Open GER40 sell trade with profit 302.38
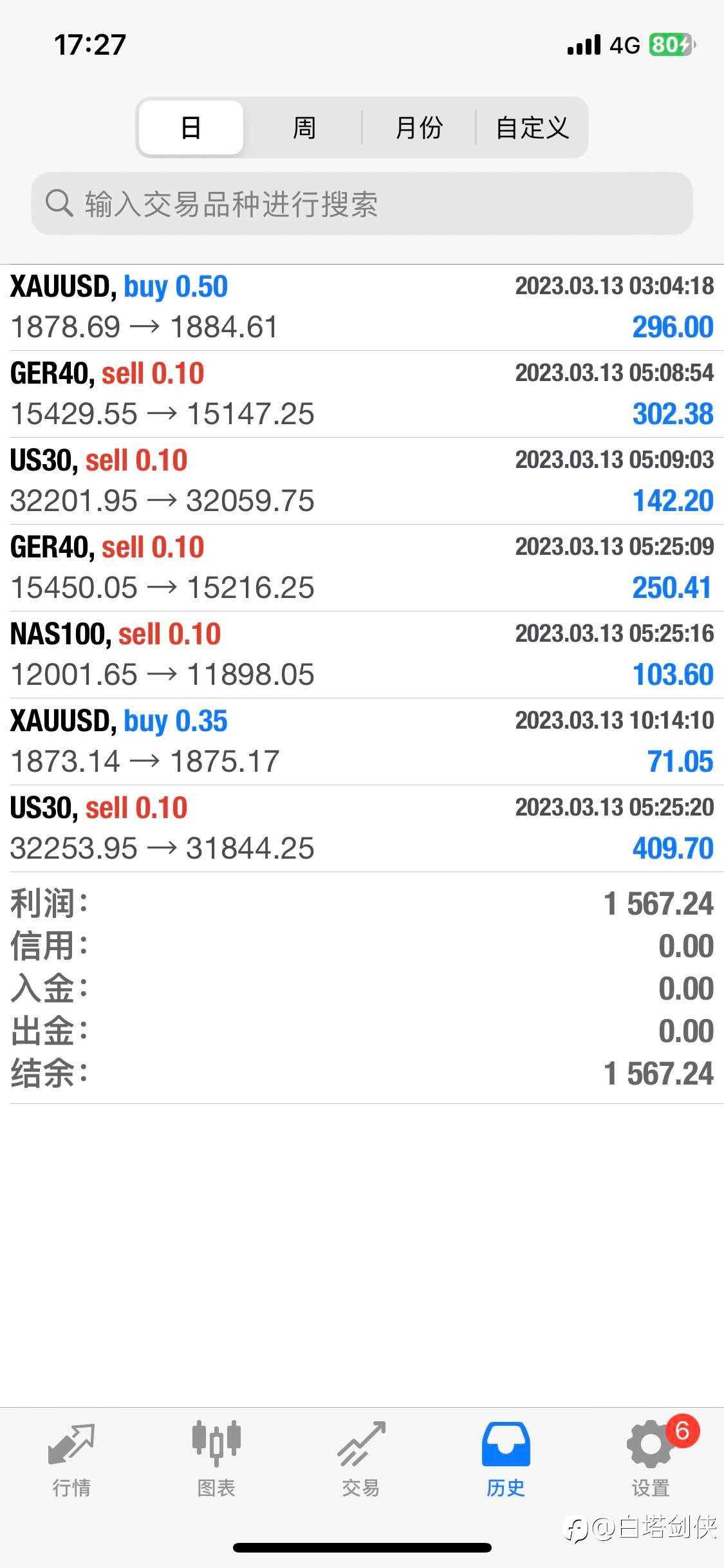 pos(362,395)
